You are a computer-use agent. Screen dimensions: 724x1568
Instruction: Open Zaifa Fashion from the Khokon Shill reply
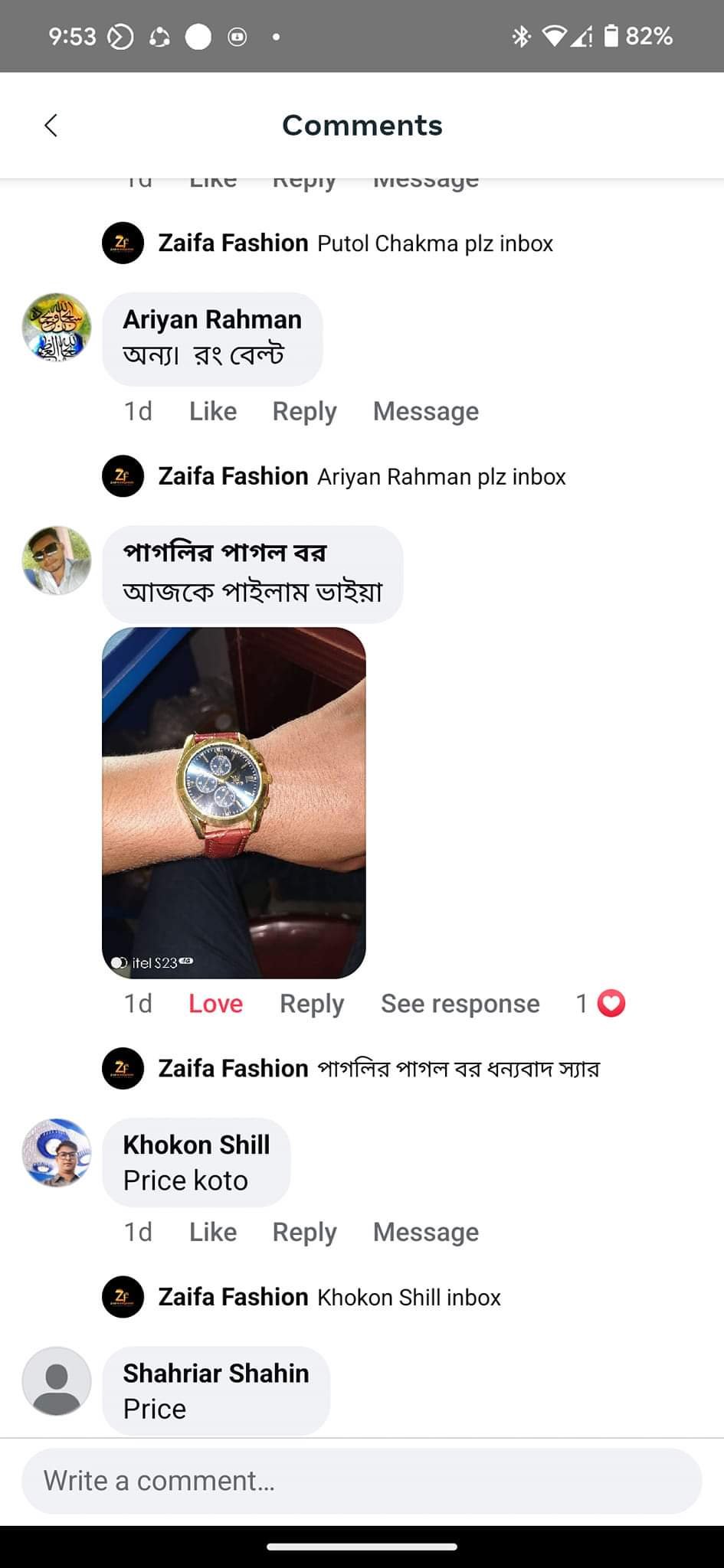(x=233, y=1297)
